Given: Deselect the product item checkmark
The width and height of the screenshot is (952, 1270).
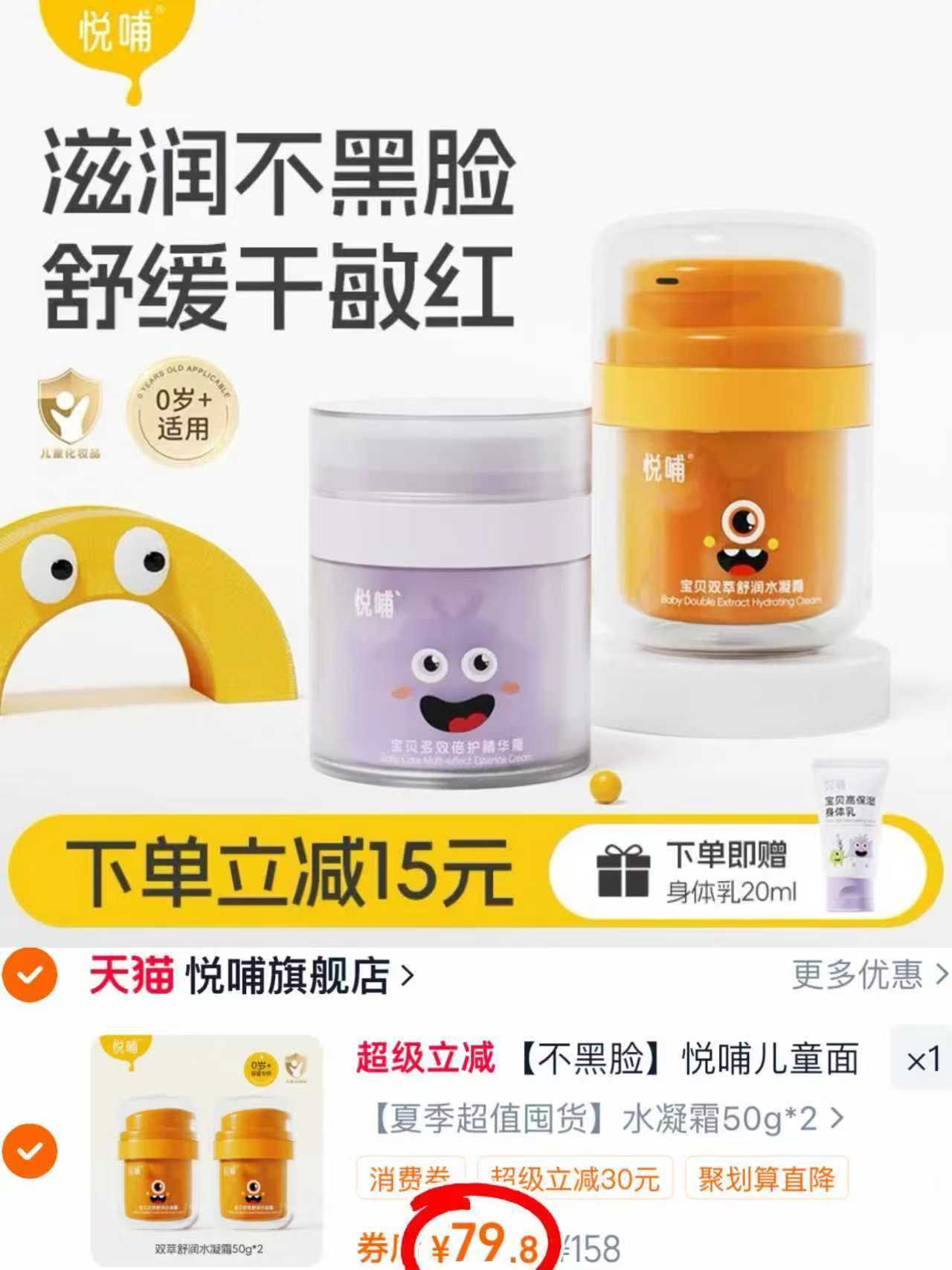Looking at the screenshot, I should (31, 1149).
